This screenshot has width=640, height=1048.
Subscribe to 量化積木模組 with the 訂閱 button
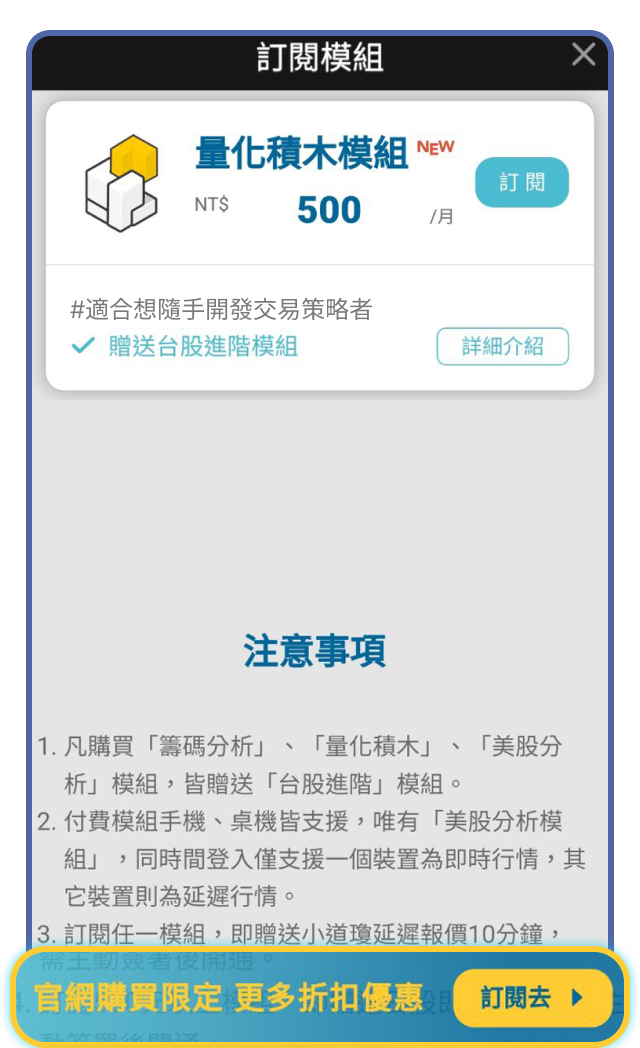(x=521, y=183)
